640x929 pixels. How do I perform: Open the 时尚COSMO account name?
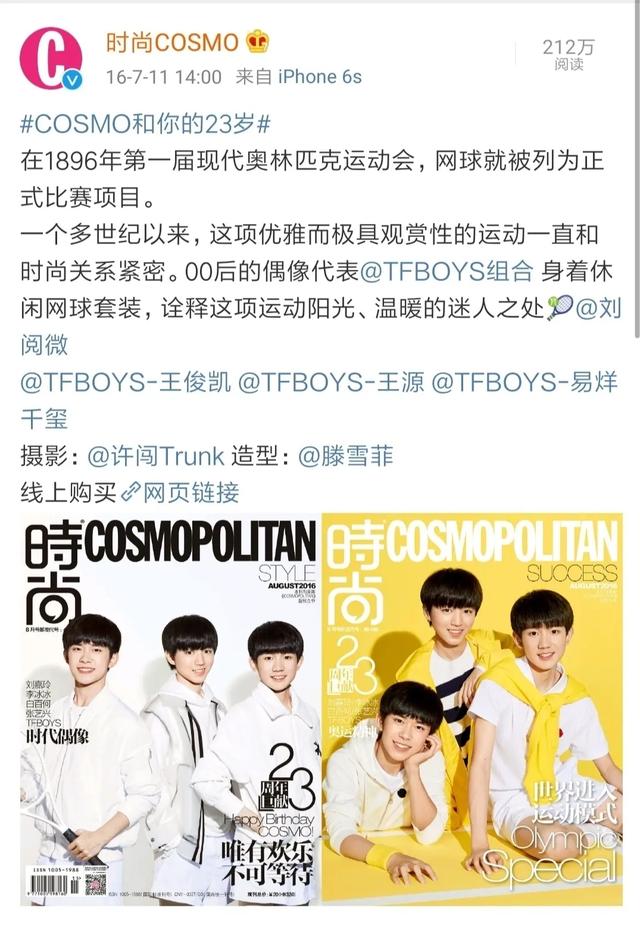coord(172,42)
